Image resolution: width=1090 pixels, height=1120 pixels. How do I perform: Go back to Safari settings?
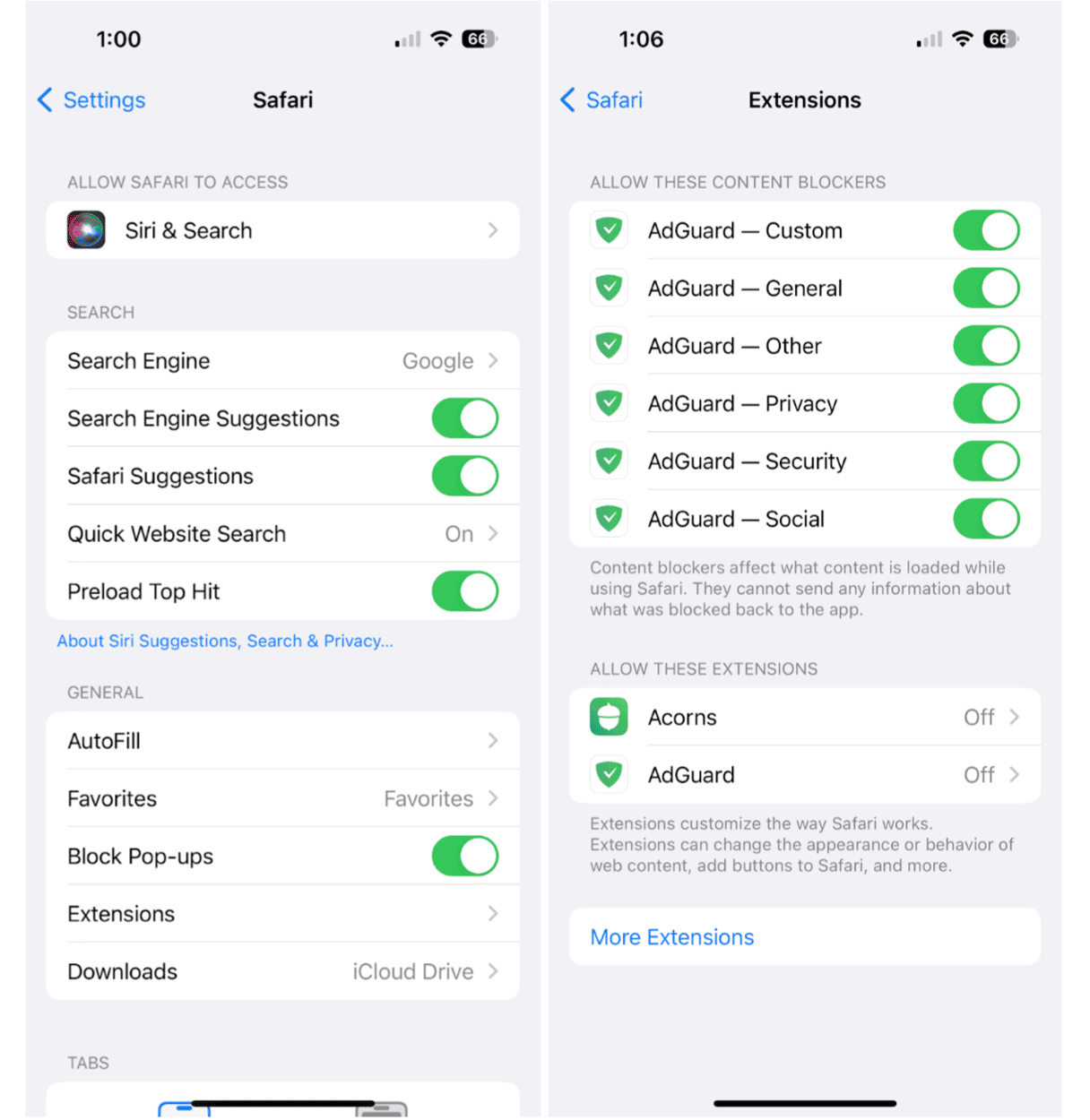[602, 100]
